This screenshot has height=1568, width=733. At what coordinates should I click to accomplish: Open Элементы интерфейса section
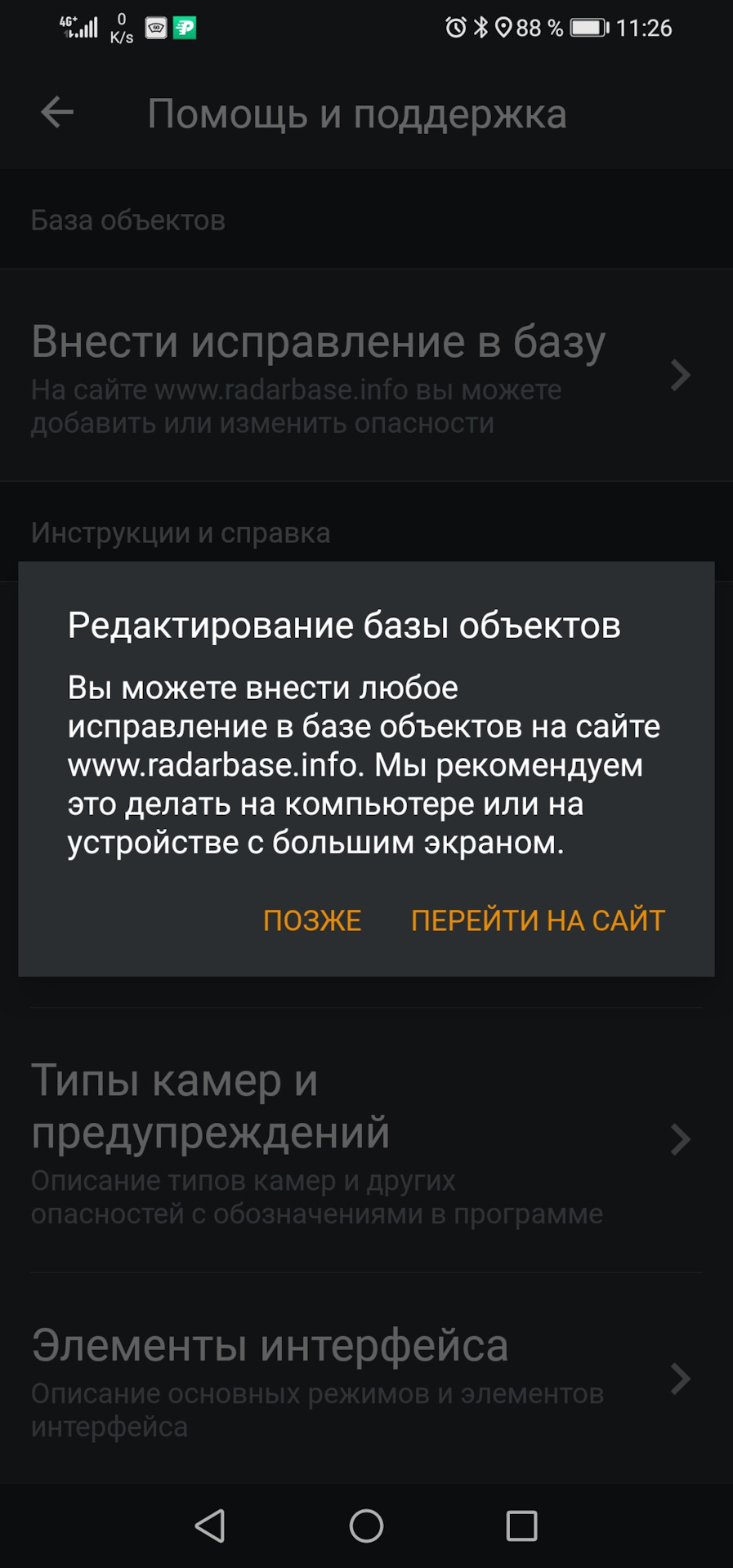point(360,1379)
